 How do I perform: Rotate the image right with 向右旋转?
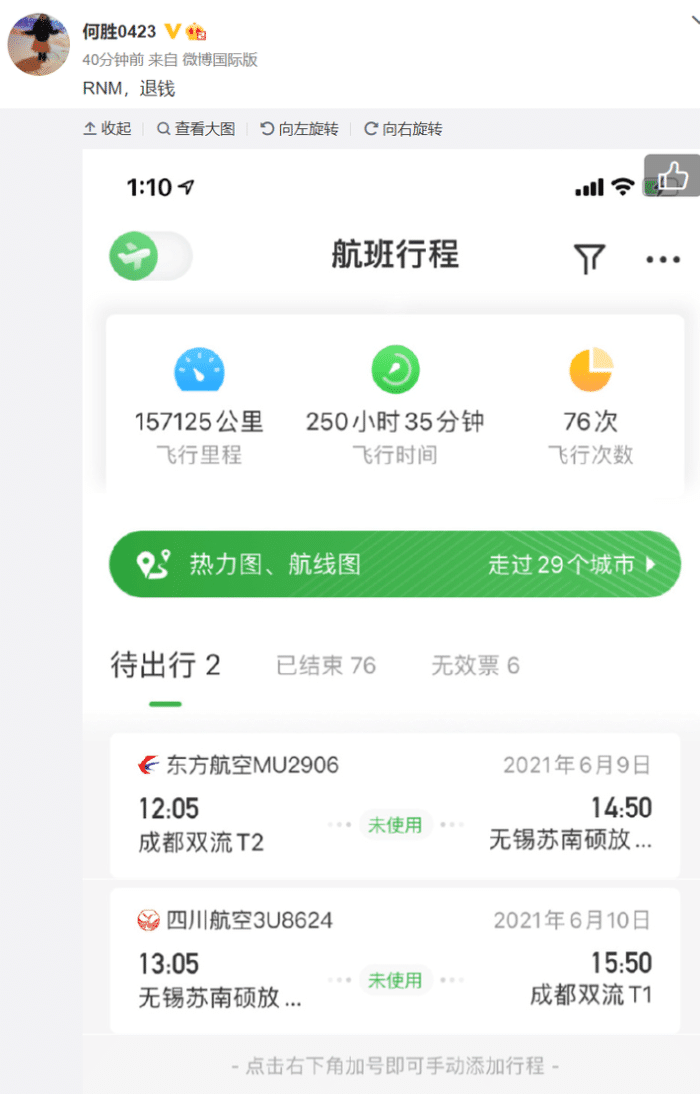pyautogui.click(x=403, y=129)
